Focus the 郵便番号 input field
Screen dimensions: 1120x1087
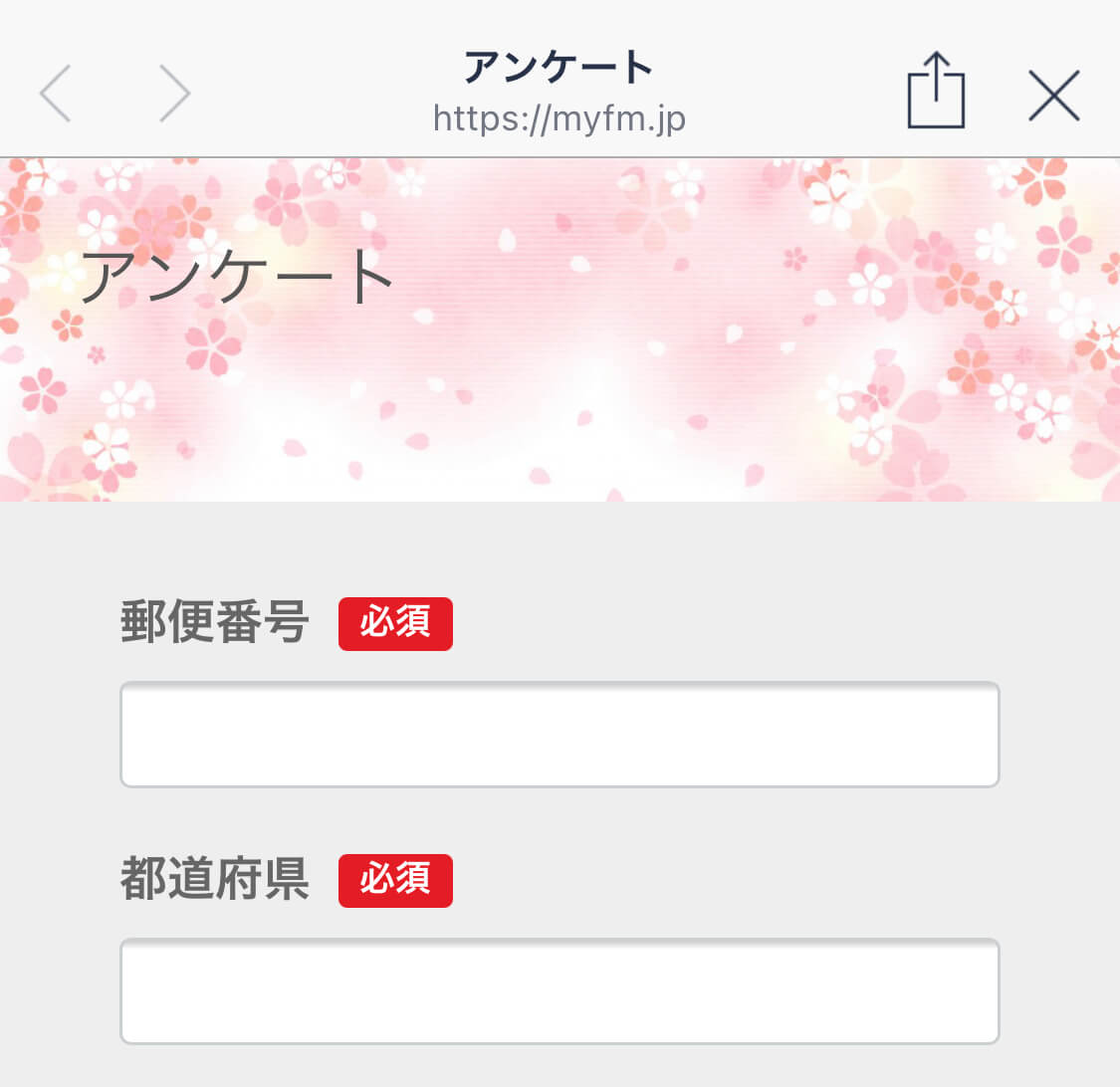560,735
